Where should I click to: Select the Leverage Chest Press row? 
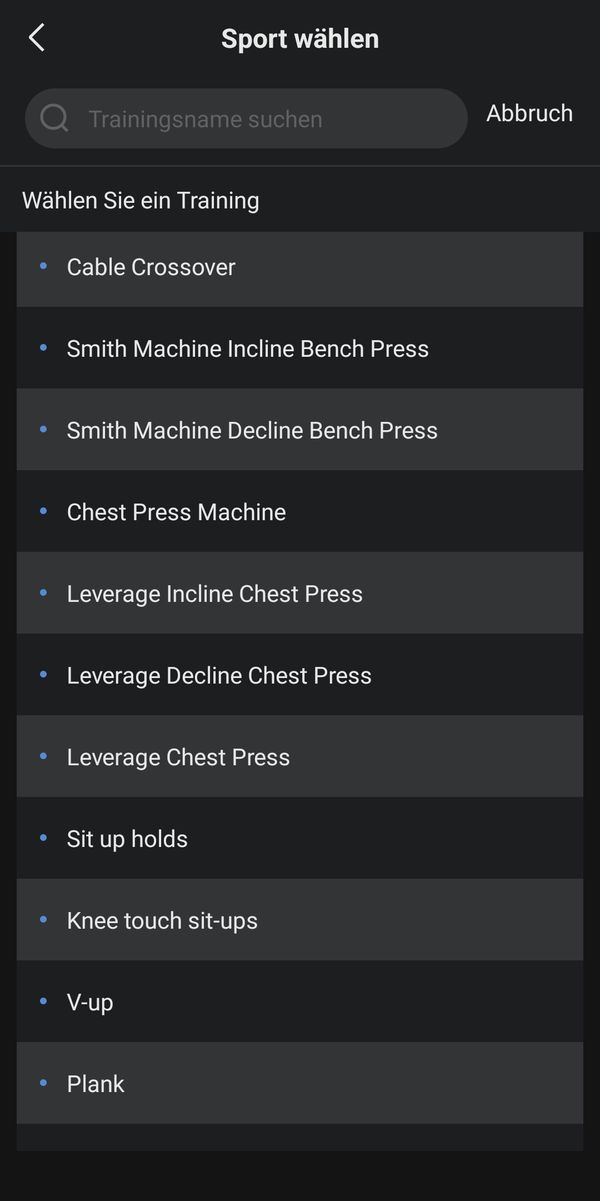300,757
